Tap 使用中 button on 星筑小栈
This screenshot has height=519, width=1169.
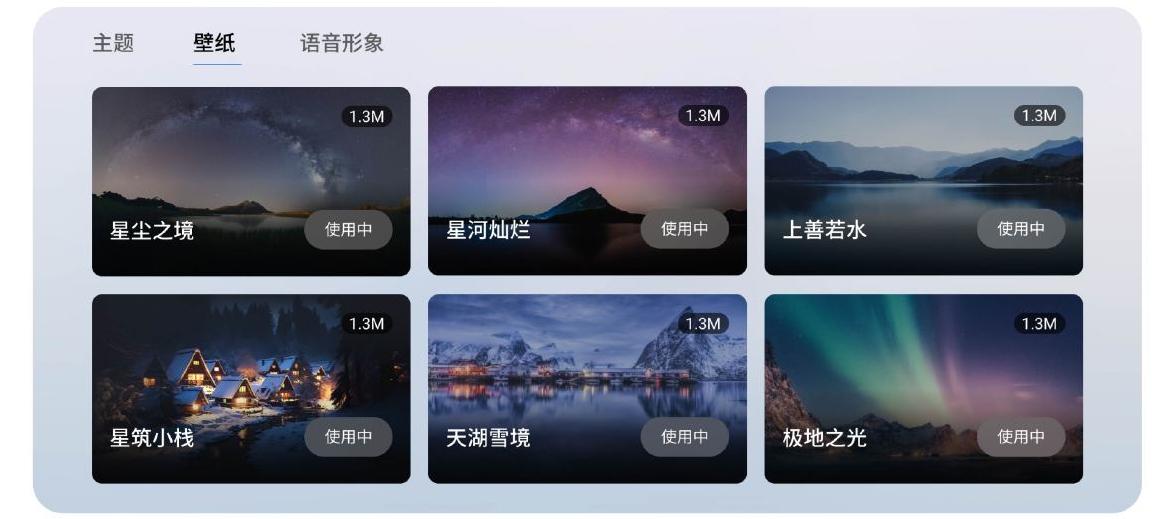pyautogui.click(x=348, y=438)
